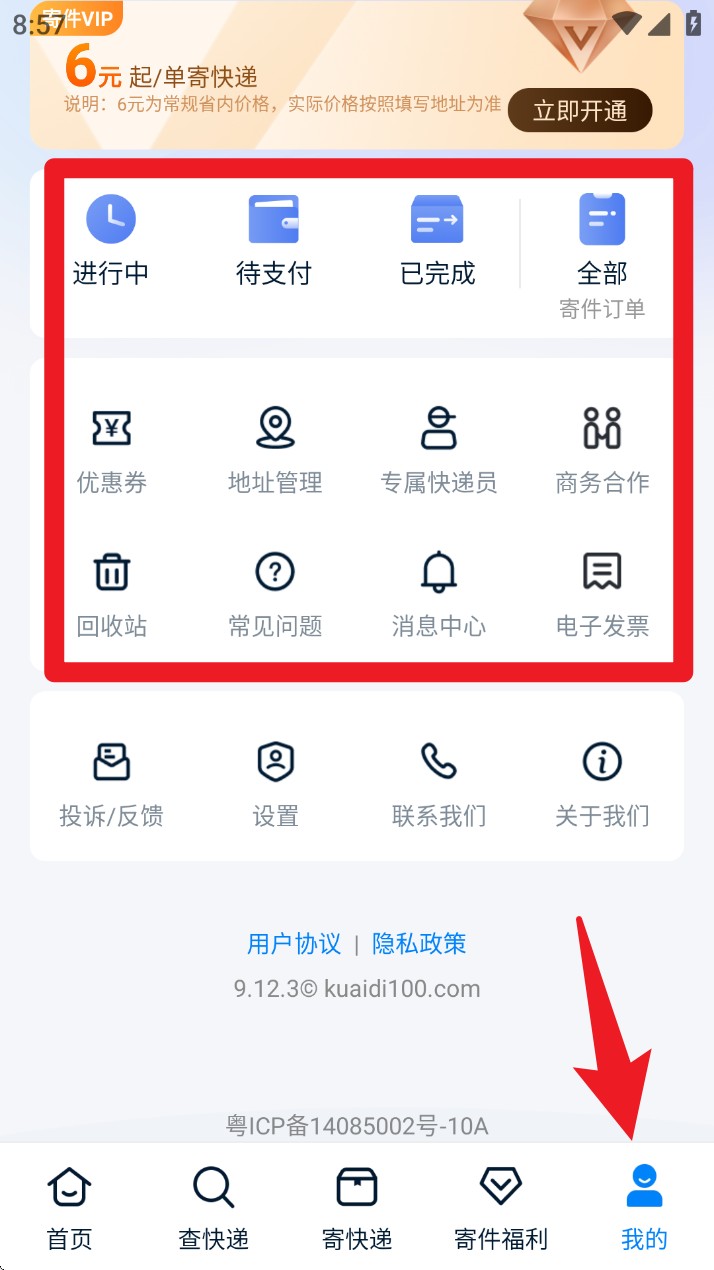Screen dimensions: 714x1270
Task: Open 消息中心 notifications
Action: point(438,595)
